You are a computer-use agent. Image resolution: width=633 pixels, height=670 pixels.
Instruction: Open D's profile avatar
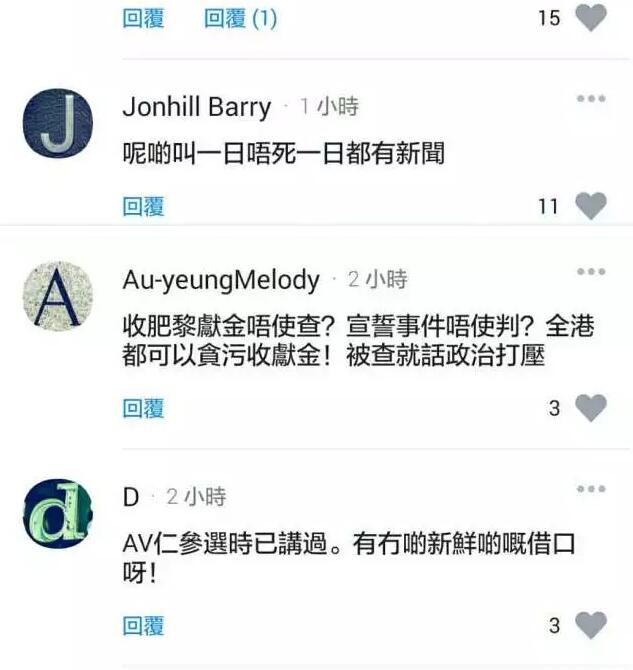(57, 514)
